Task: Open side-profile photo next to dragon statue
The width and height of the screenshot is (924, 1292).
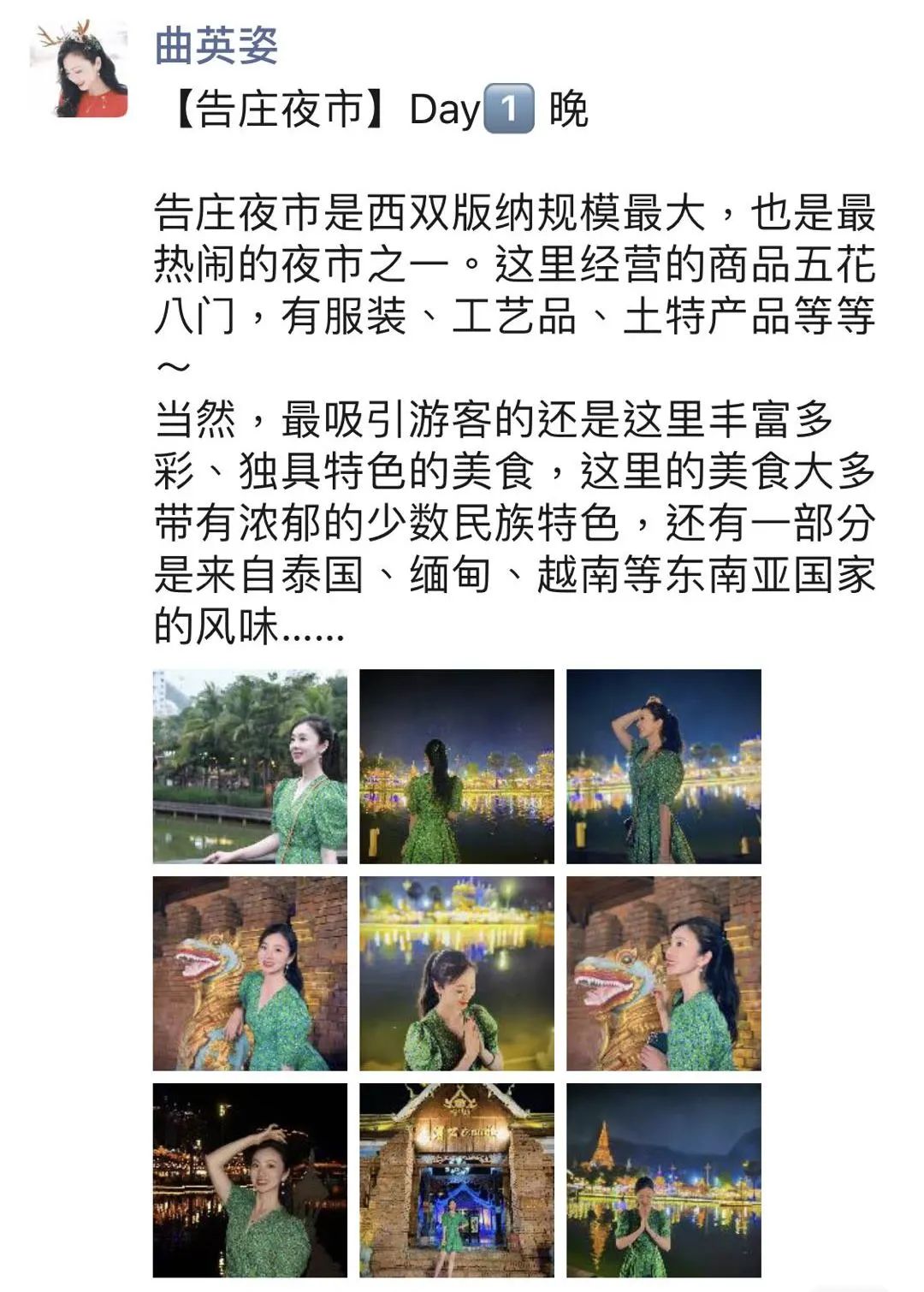Action: pos(663,973)
